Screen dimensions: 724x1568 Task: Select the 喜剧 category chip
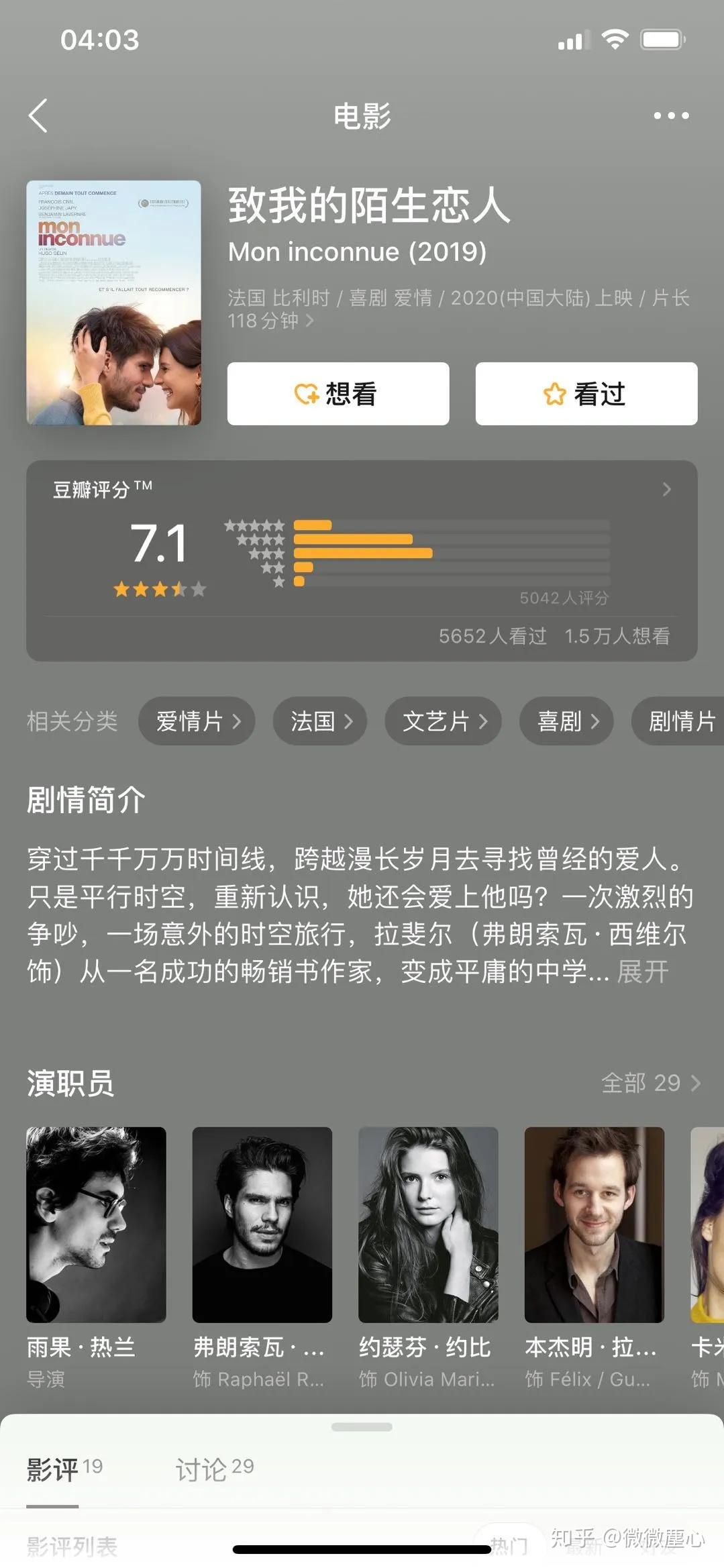click(x=566, y=721)
